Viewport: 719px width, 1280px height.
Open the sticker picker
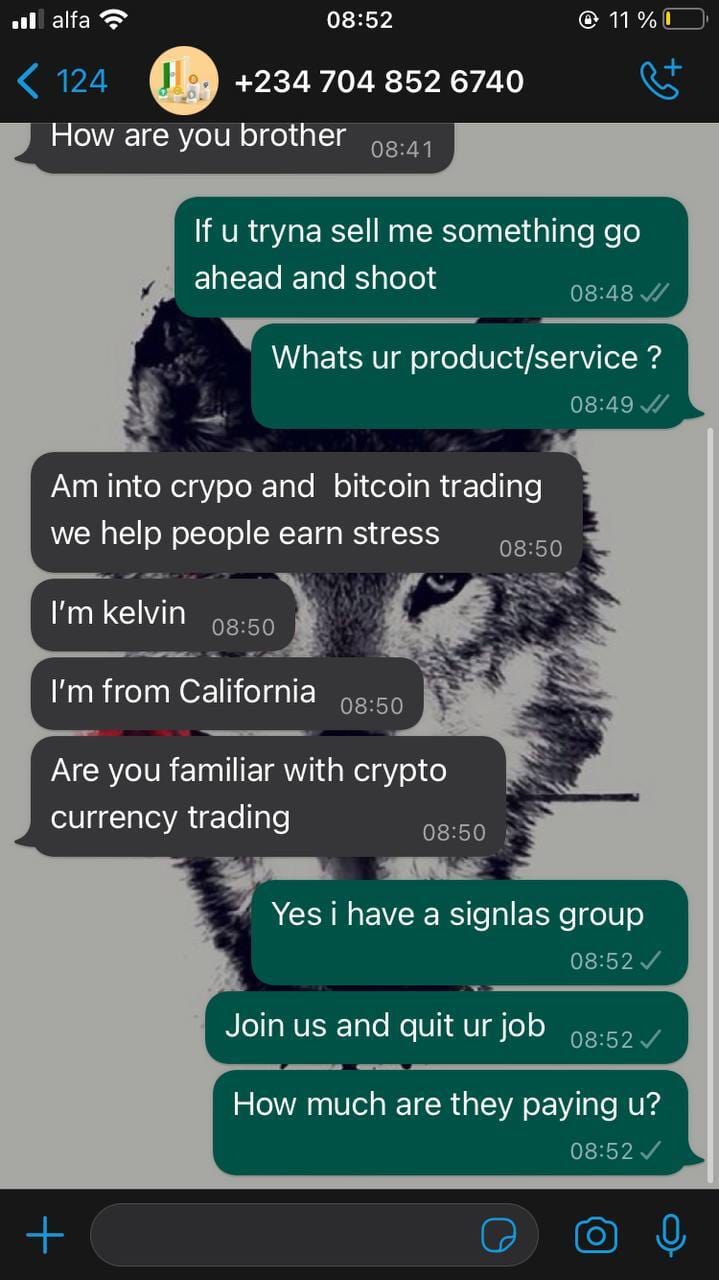pos(499,1236)
